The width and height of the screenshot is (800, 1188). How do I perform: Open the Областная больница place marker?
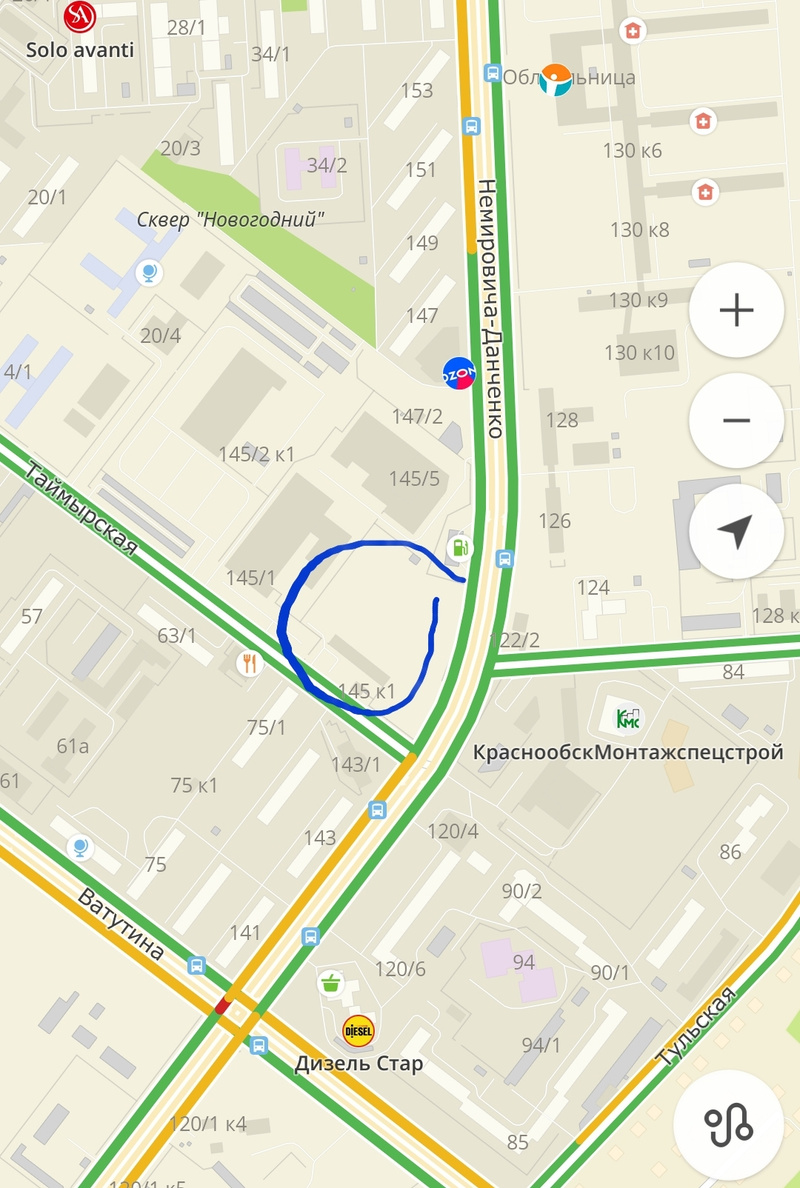point(555,79)
